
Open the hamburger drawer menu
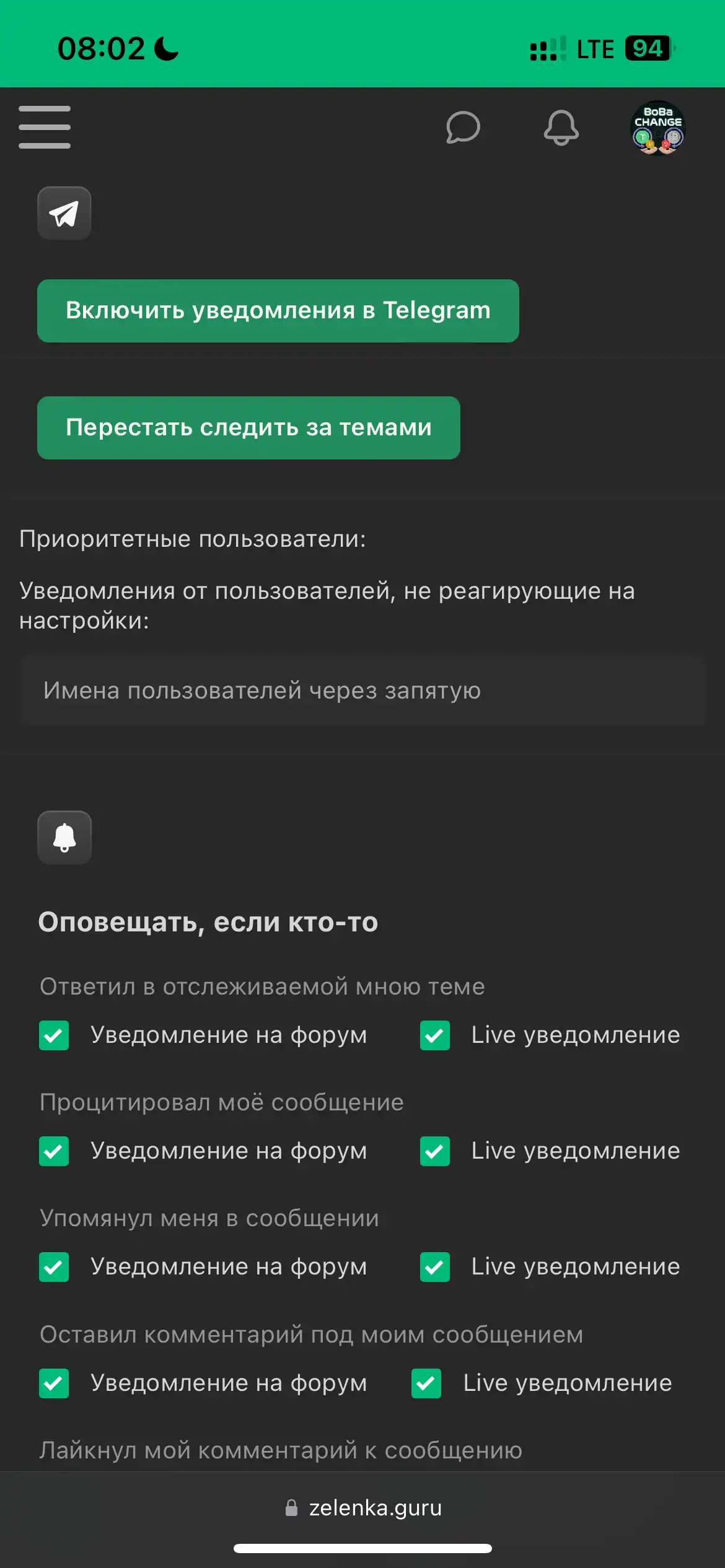tap(45, 127)
